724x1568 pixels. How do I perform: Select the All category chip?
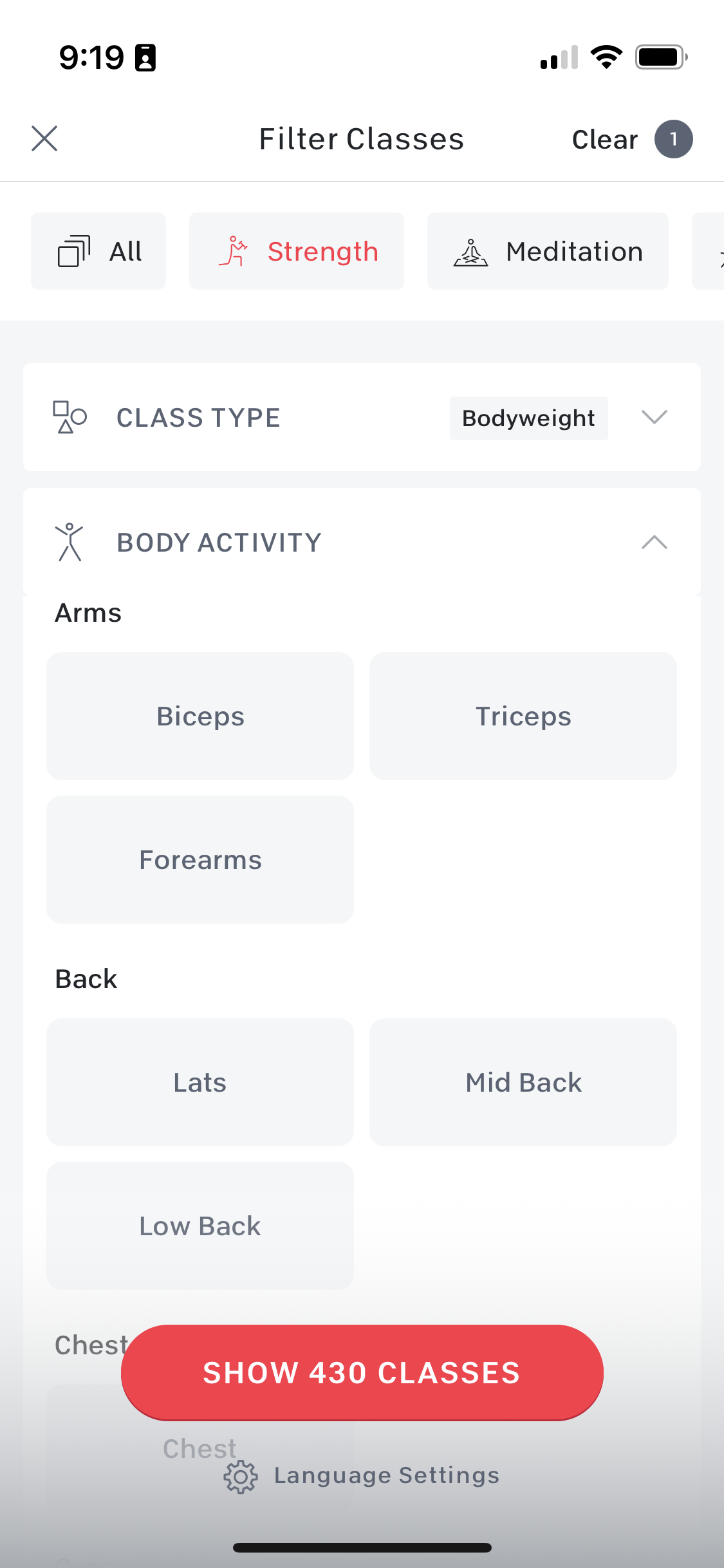click(98, 251)
